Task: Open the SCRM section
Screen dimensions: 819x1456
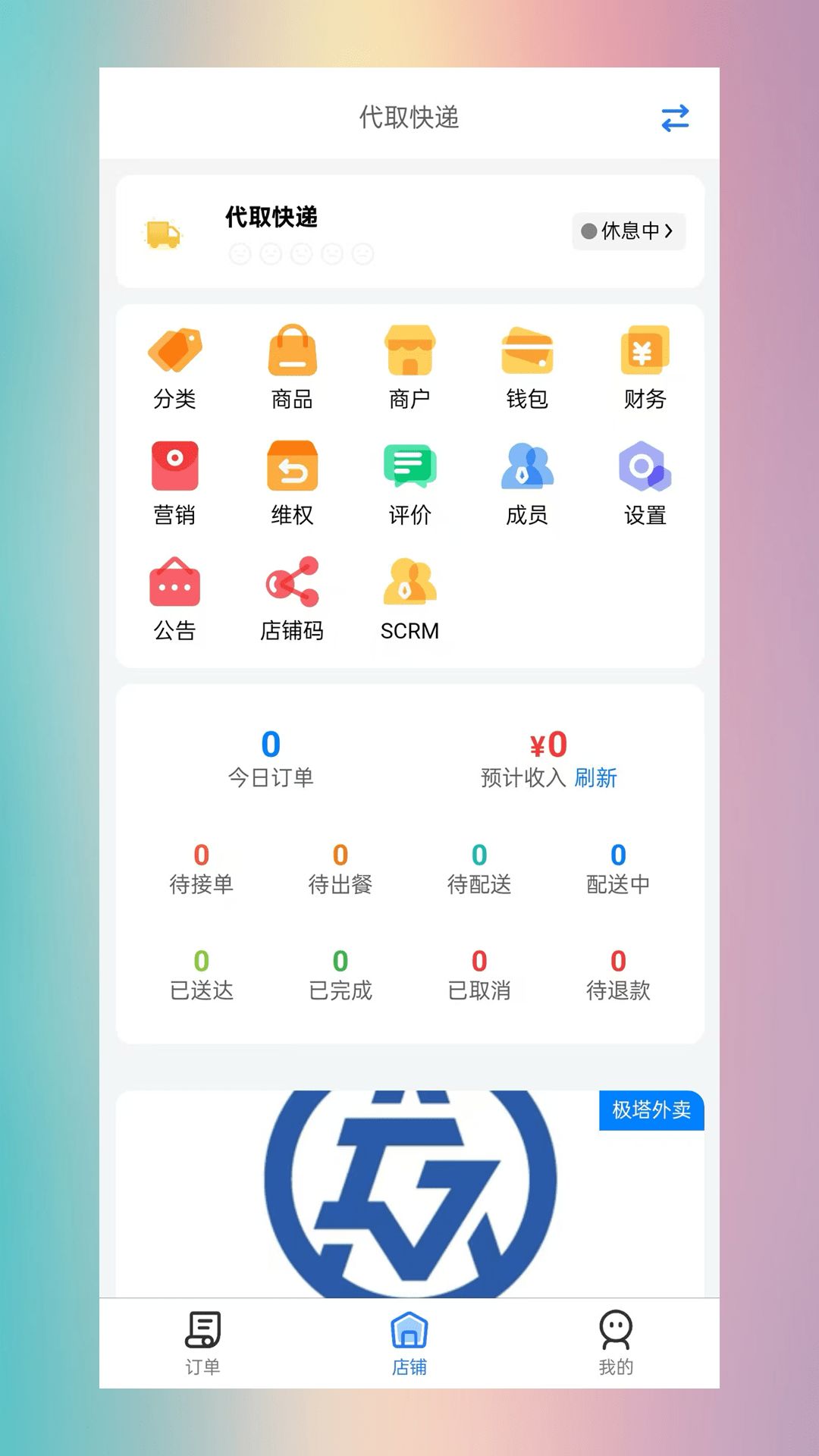Action: coord(409,599)
